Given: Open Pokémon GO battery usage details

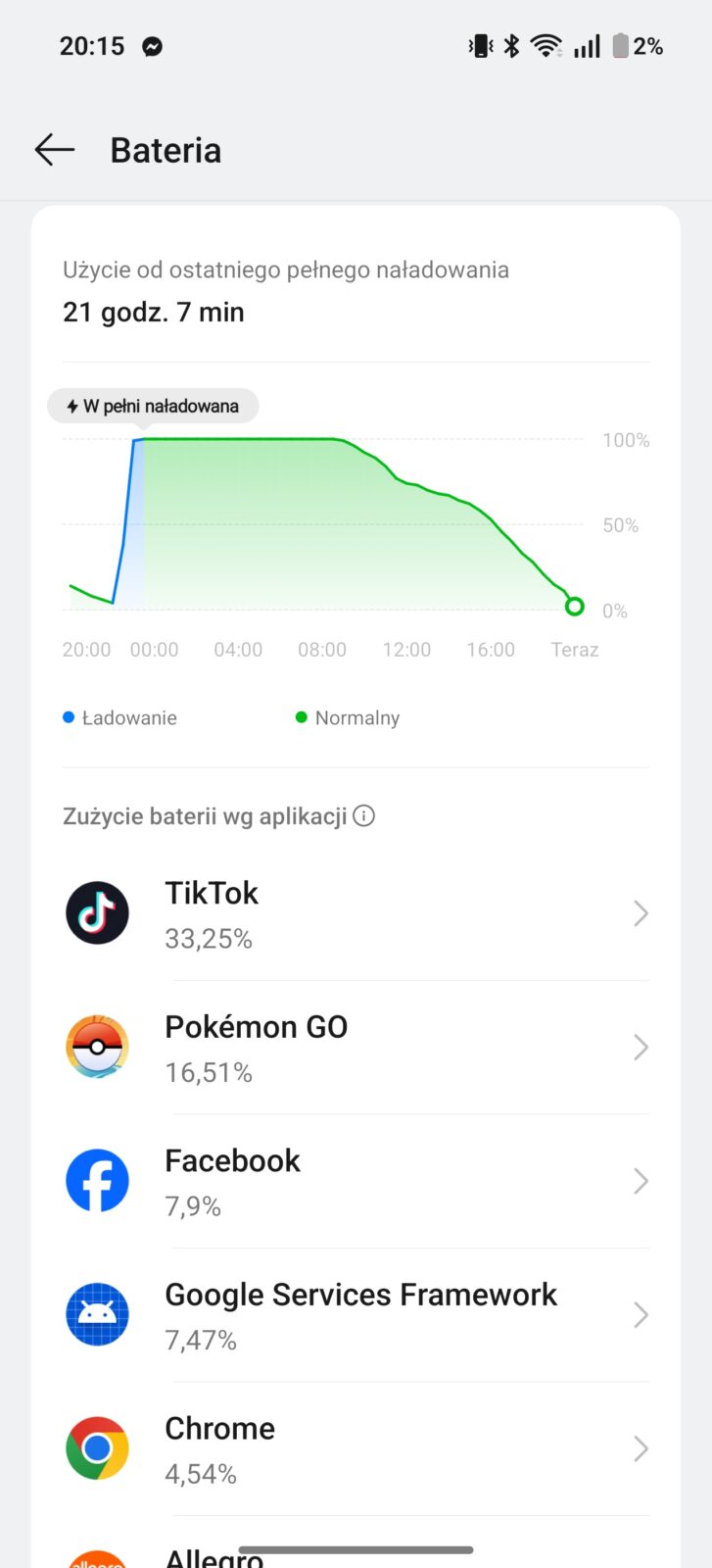Looking at the screenshot, I should click(356, 1048).
